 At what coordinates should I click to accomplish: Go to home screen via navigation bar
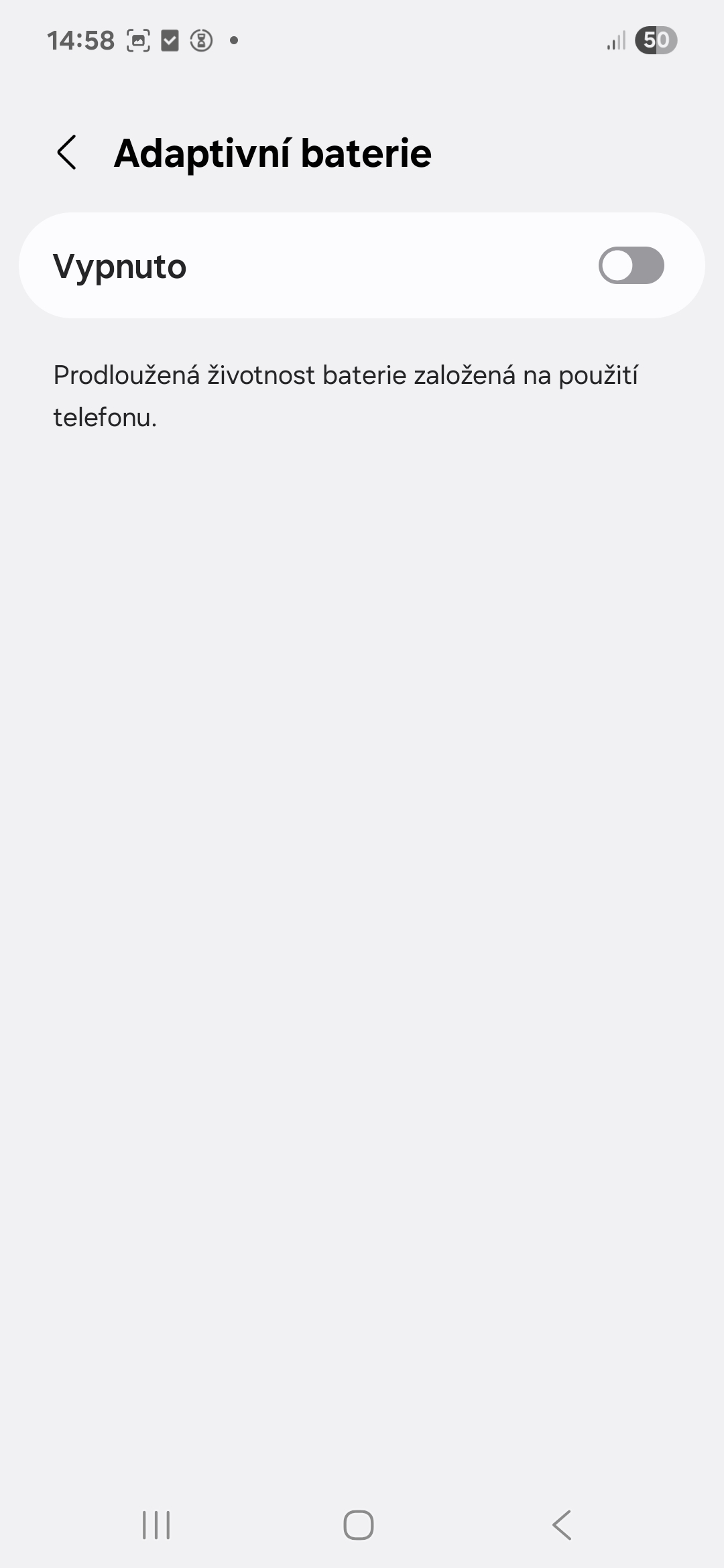click(x=359, y=1525)
